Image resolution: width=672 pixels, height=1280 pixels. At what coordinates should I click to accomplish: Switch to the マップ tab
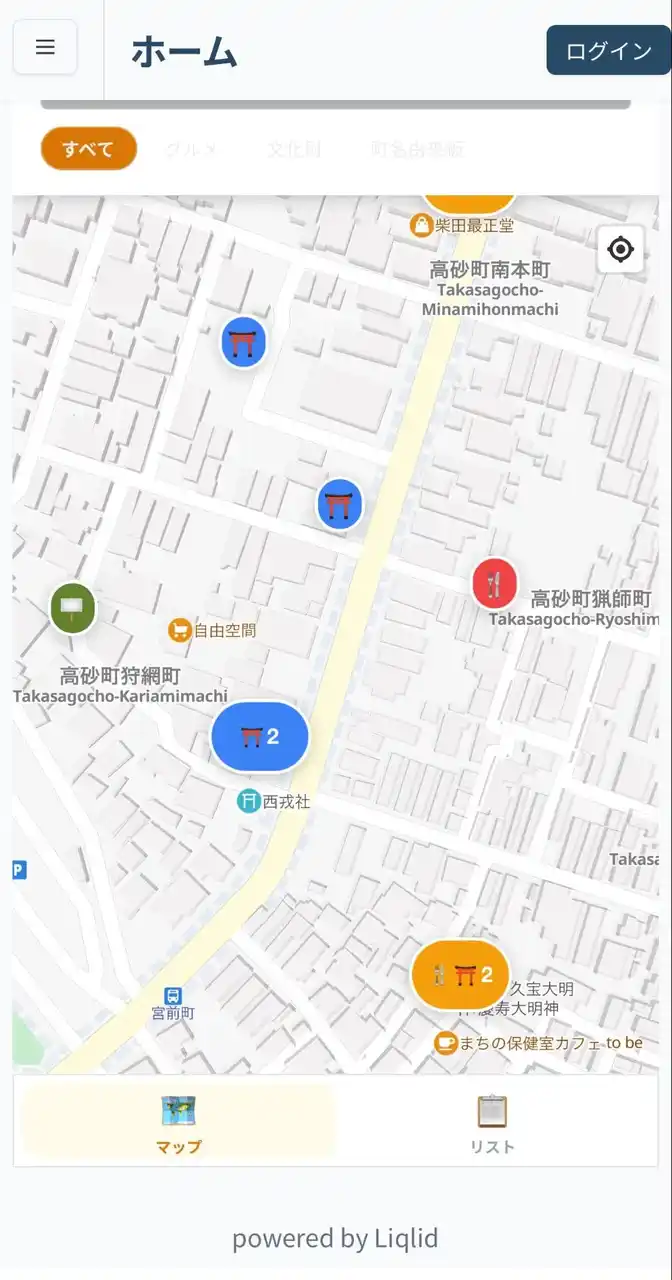[x=178, y=1123]
